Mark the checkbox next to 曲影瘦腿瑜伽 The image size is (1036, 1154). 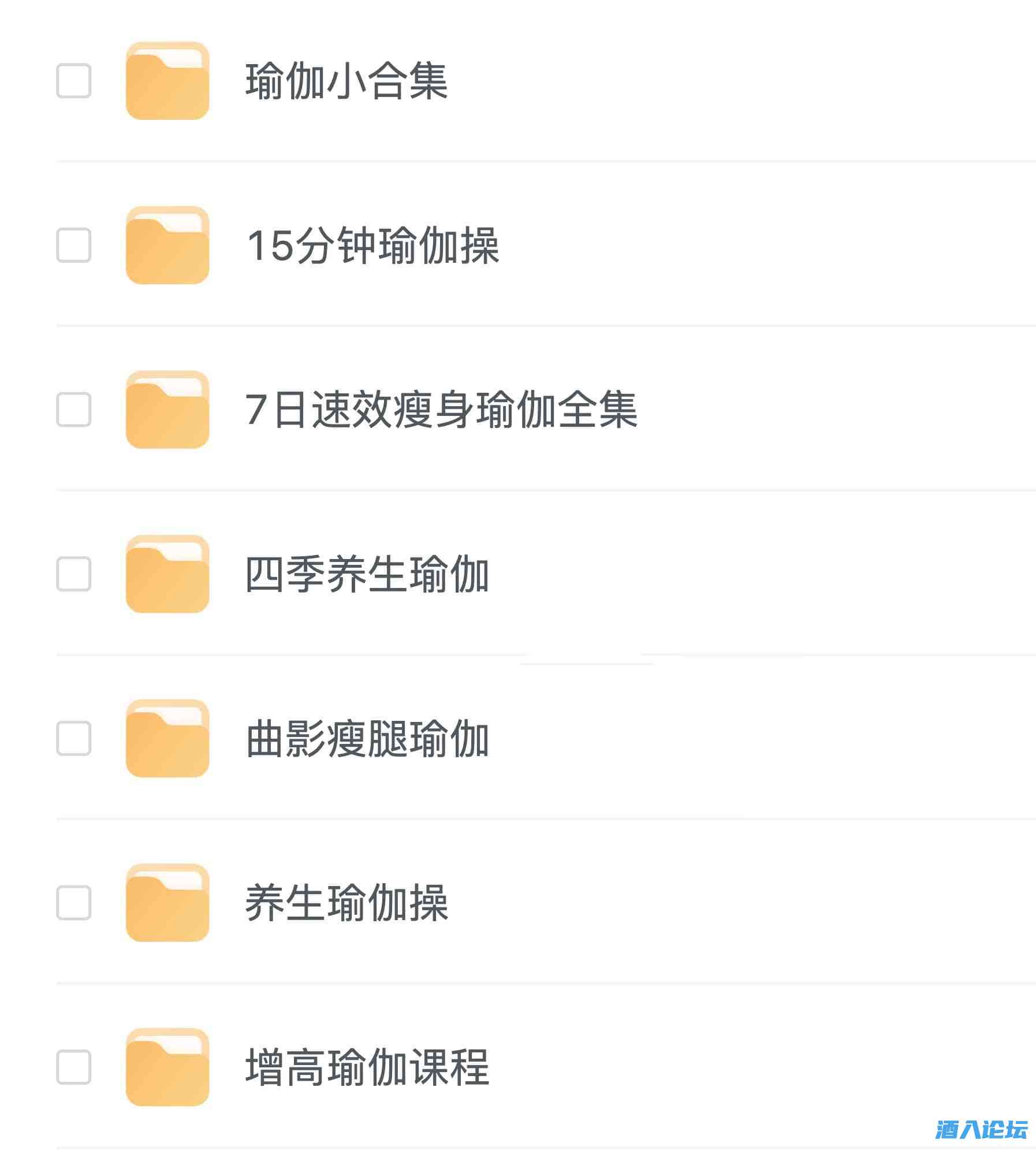tap(74, 739)
